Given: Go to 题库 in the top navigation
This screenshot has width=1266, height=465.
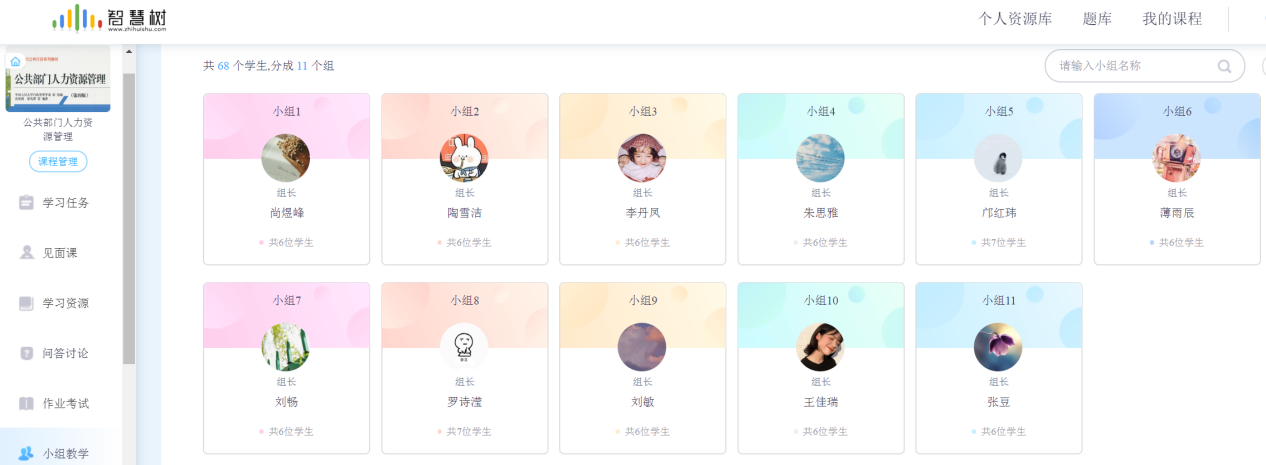Looking at the screenshot, I should [x=1097, y=19].
